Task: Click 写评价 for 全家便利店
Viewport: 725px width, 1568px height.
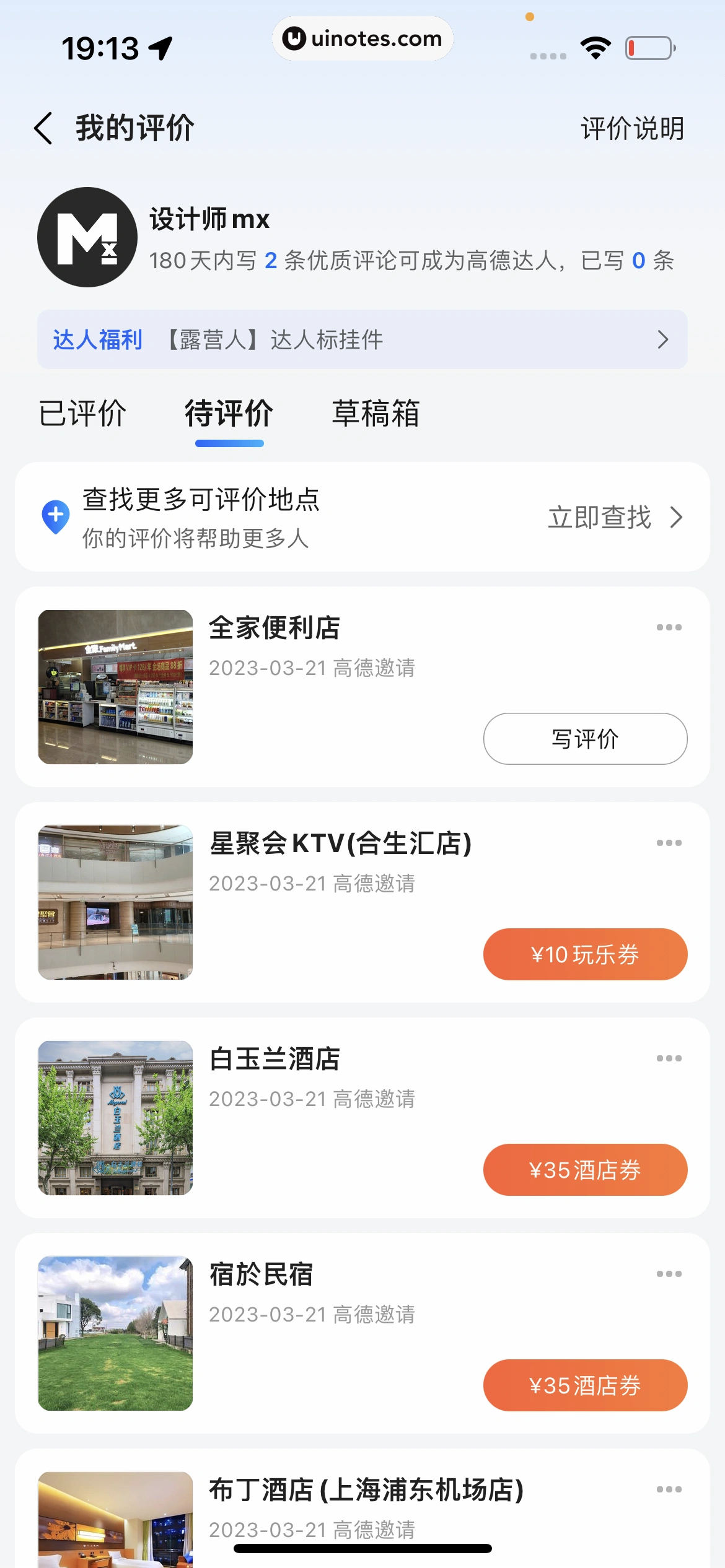Action: [585, 738]
